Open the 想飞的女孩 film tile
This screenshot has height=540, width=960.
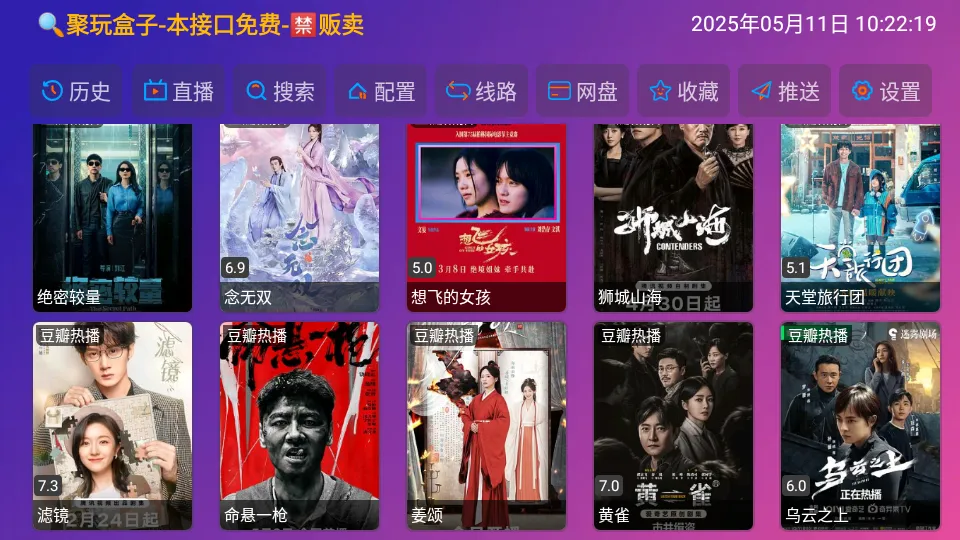486,217
